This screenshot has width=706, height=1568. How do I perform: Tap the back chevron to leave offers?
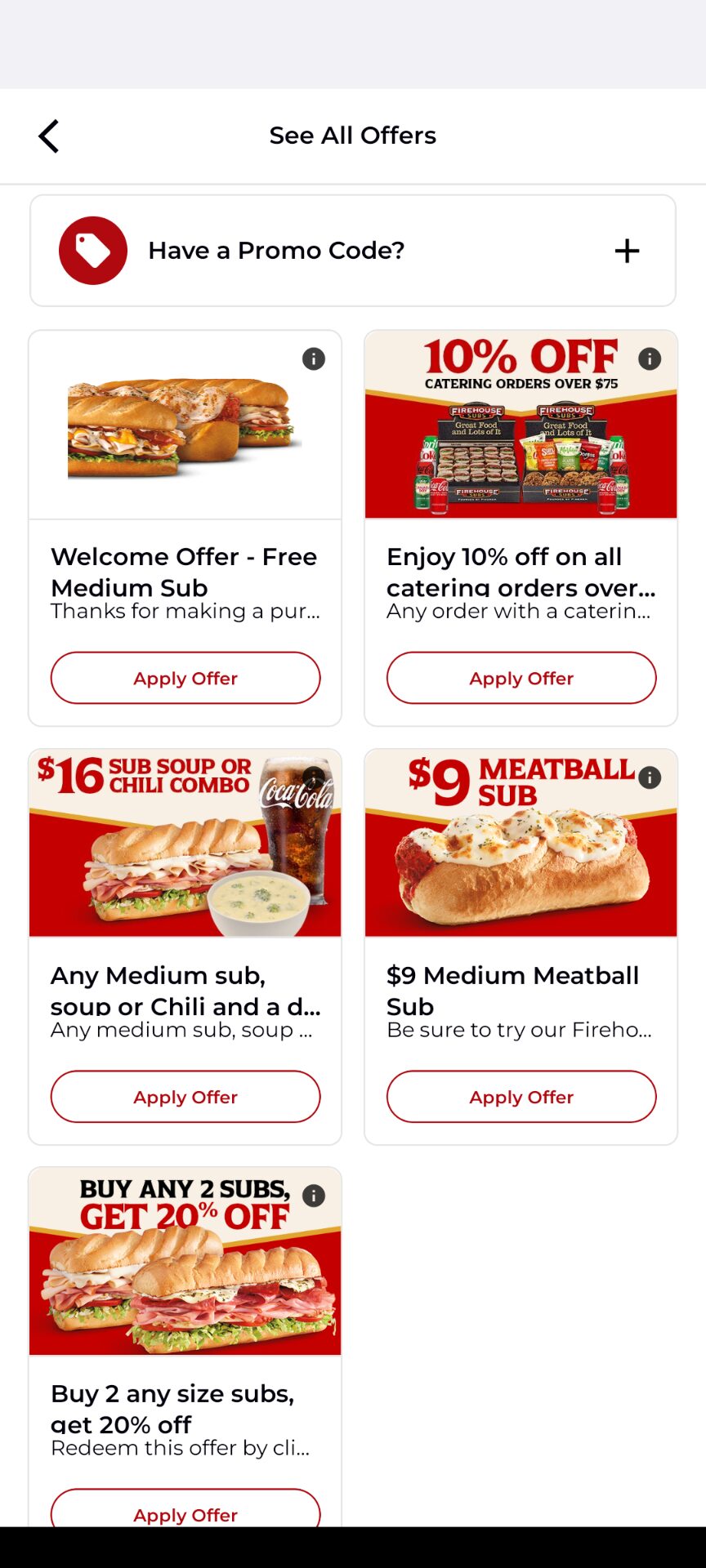point(49,136)
